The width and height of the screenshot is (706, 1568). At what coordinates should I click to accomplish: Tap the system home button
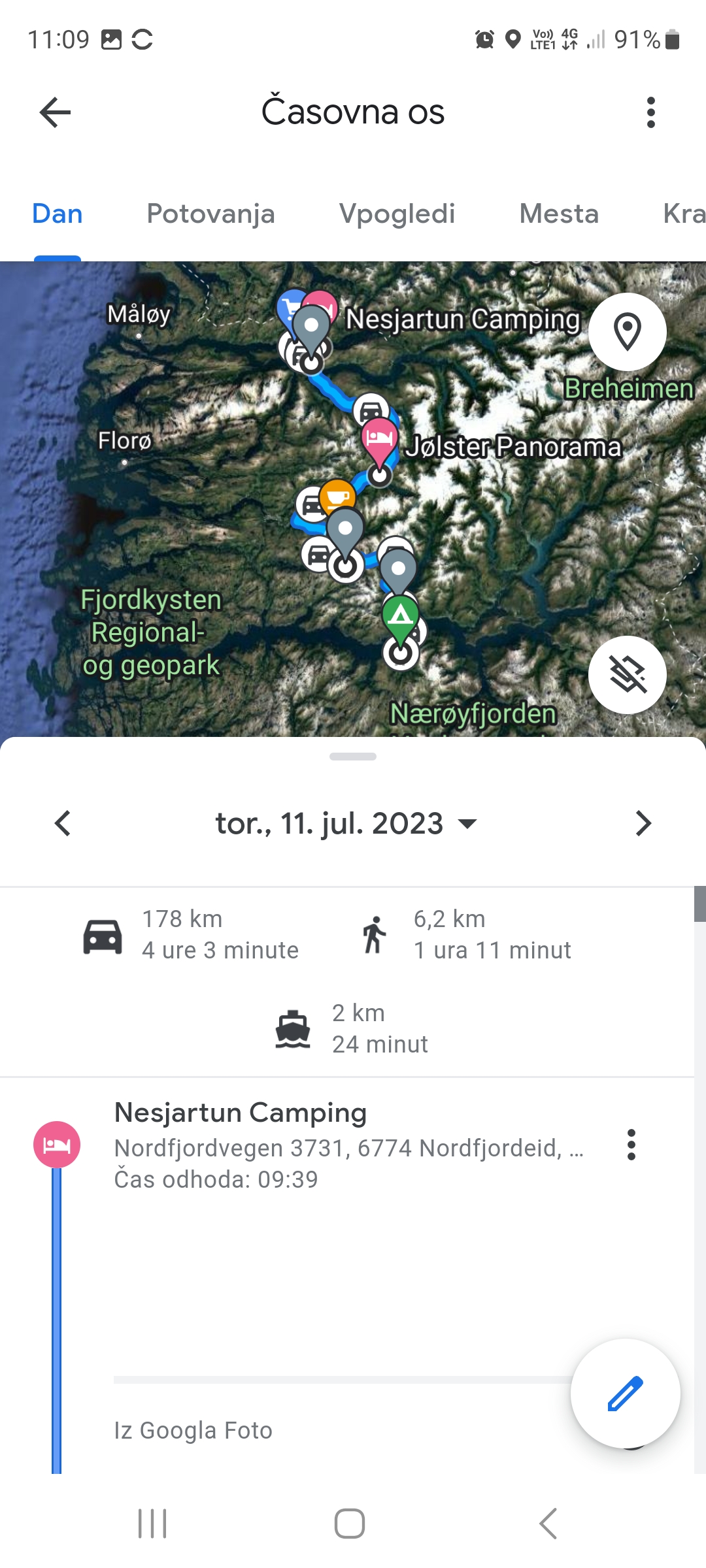pyautogui.click(x=350, y=1524)
